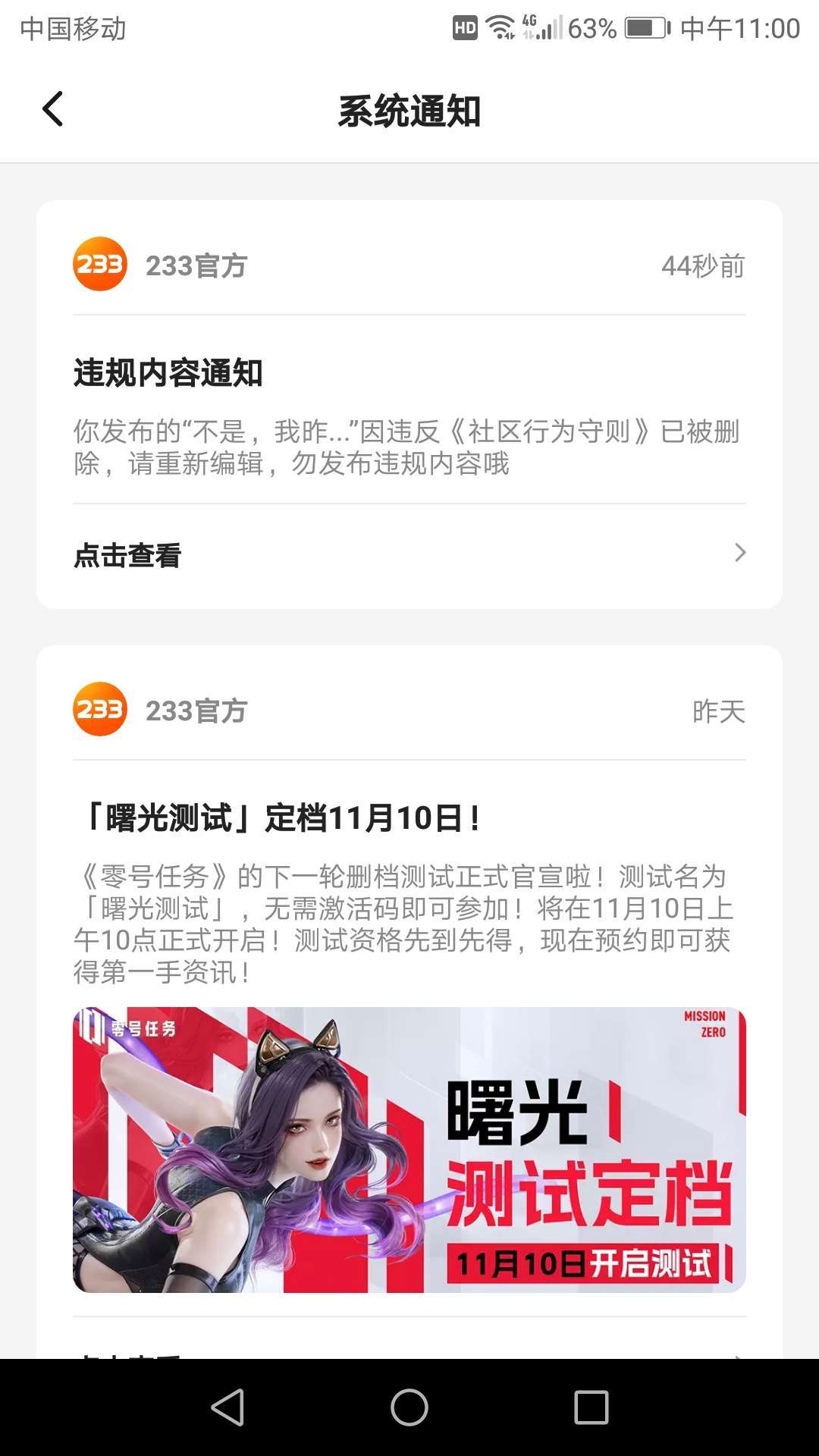
Task: Open system recent apps
Action: pos(591,1407)
